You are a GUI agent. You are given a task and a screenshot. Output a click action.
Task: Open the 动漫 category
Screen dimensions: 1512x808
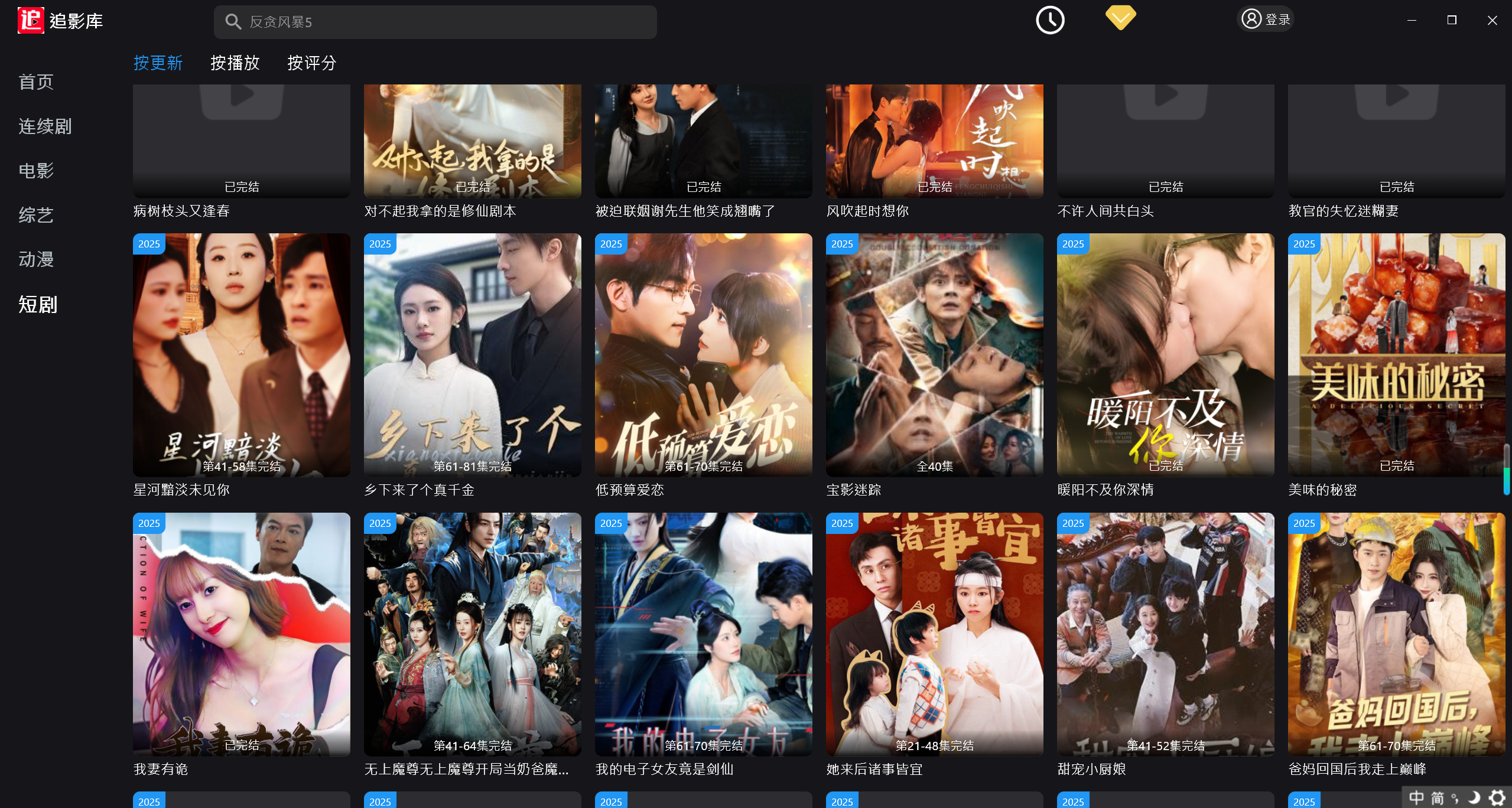pyautogui.click(x=36, y=259)
